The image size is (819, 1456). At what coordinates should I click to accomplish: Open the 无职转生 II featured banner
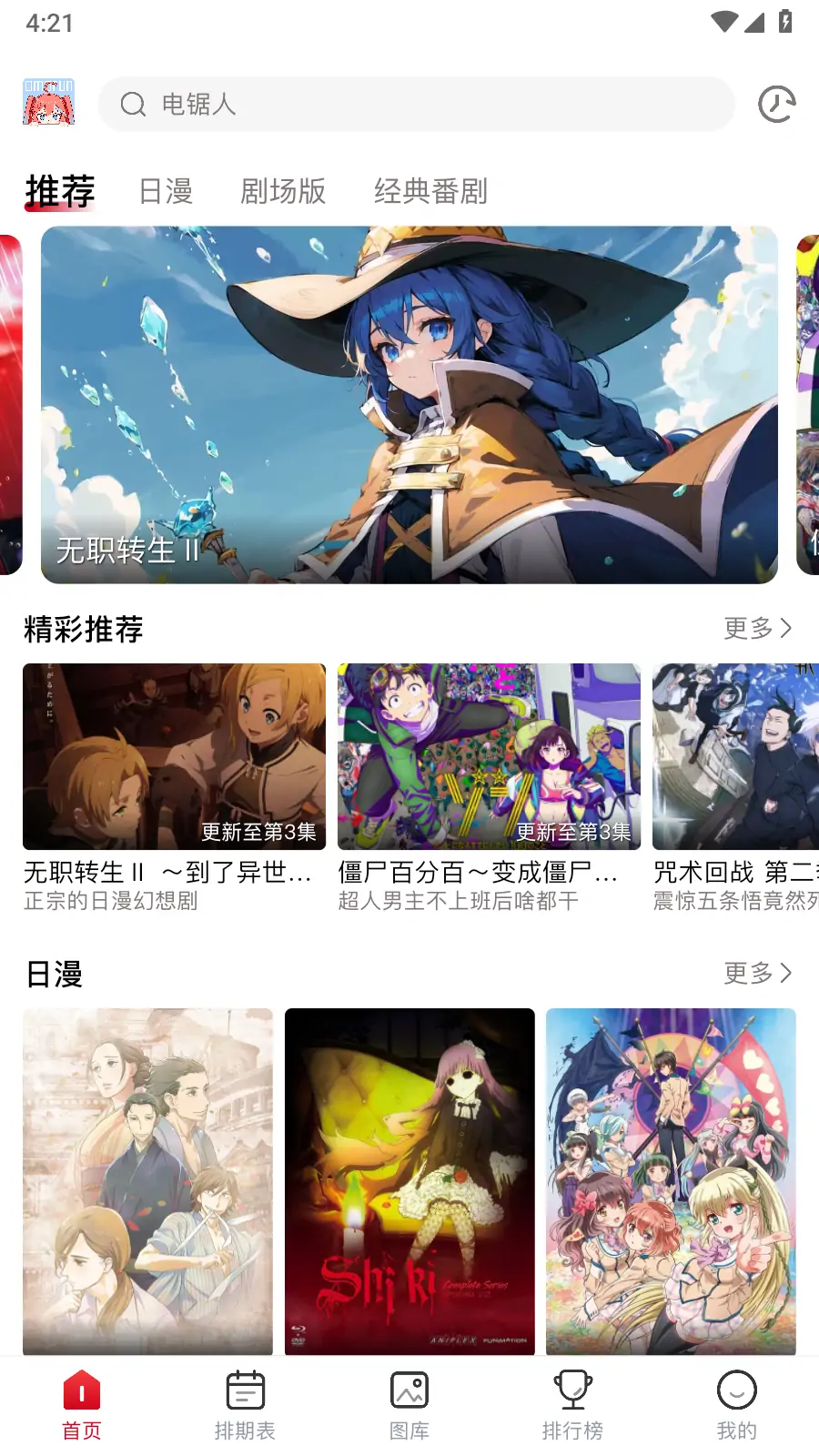[x=409, y=406]
